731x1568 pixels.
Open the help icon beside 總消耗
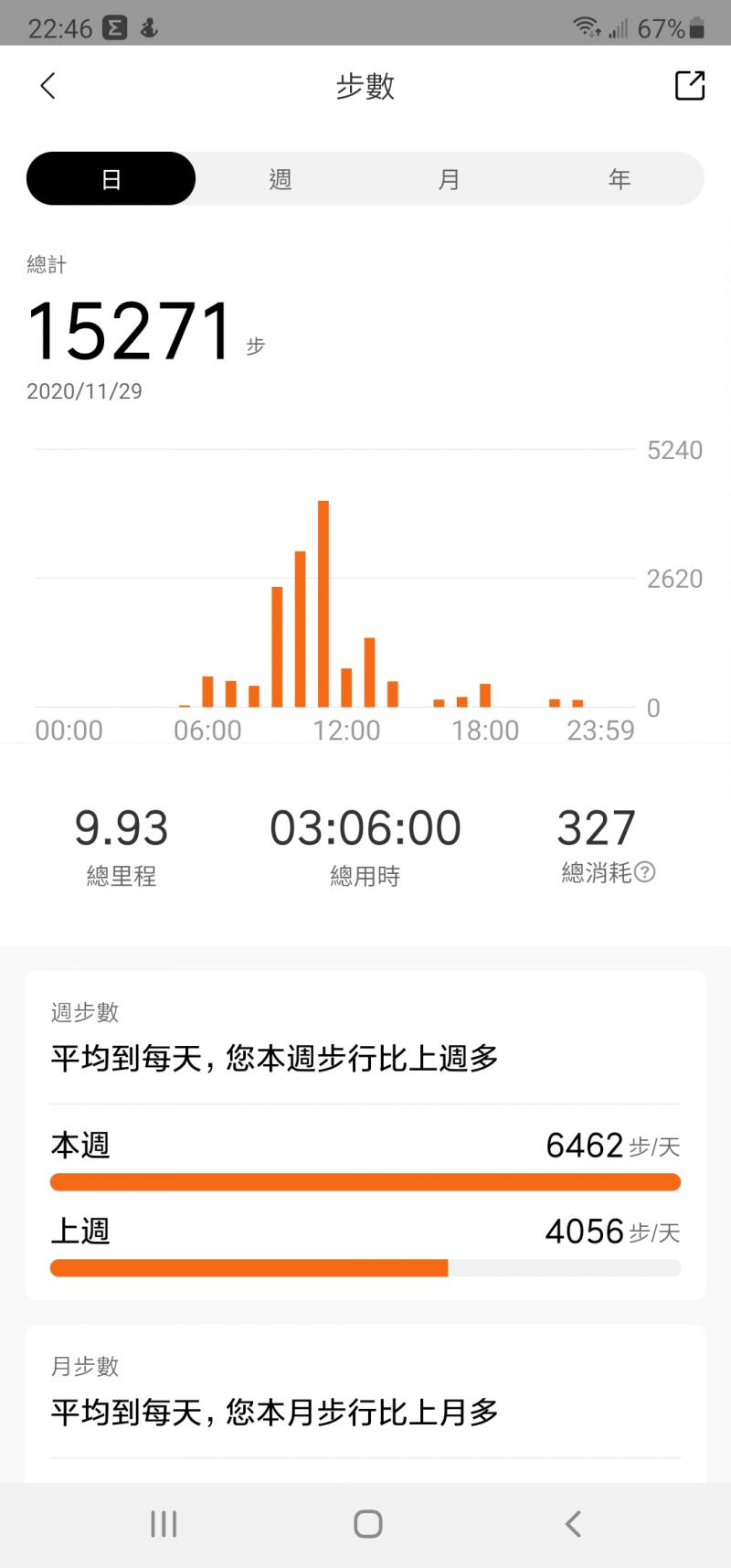(645, 872)
